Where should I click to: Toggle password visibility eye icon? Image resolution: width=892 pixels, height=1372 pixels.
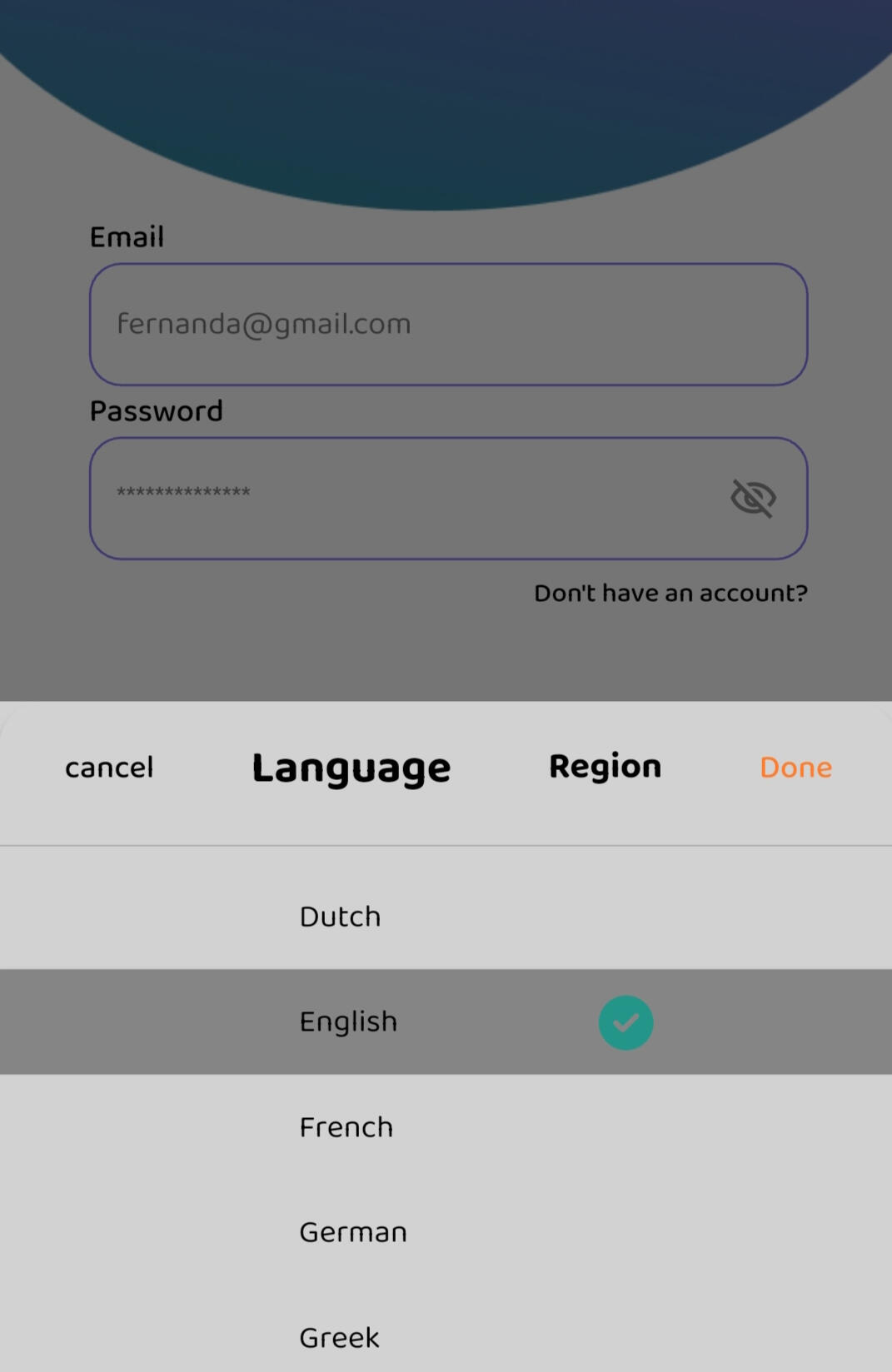753,498
